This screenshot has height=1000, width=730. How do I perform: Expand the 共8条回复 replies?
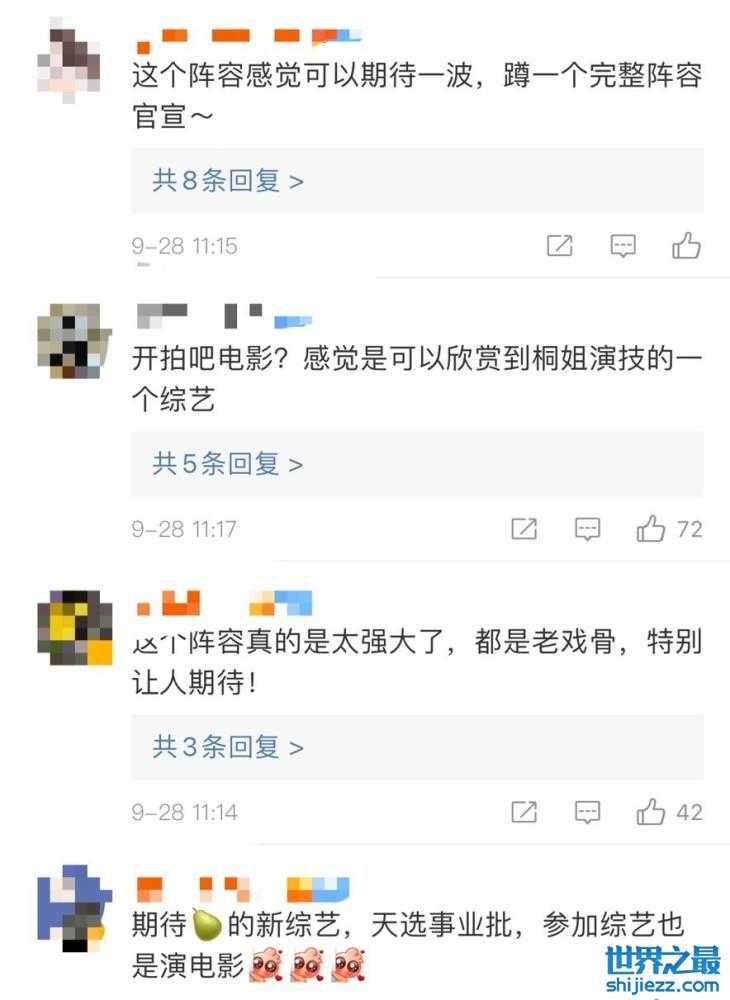pyautogui.click(x=228, y=181)
